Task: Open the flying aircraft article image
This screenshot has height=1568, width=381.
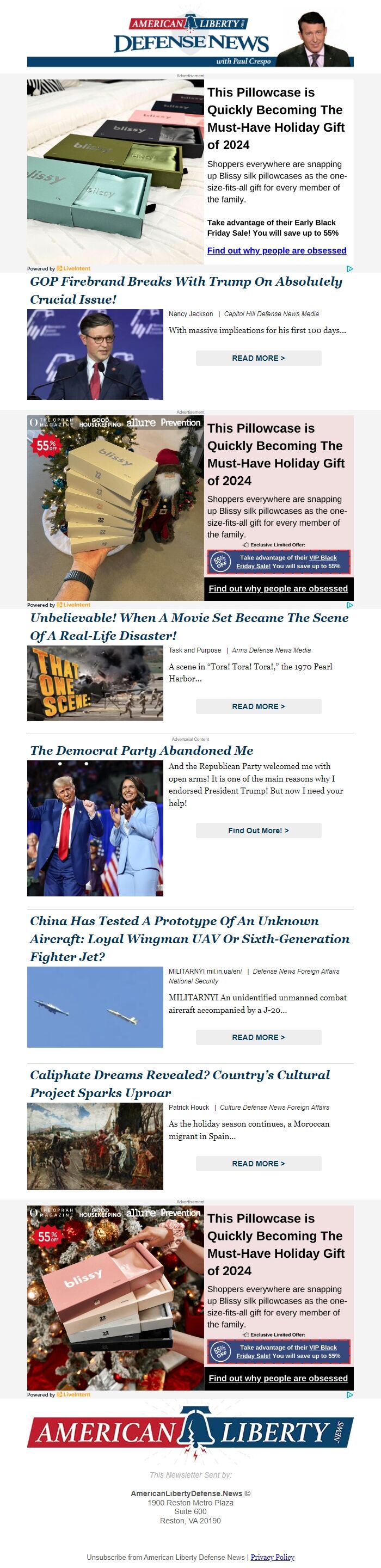Action: 95,1007
